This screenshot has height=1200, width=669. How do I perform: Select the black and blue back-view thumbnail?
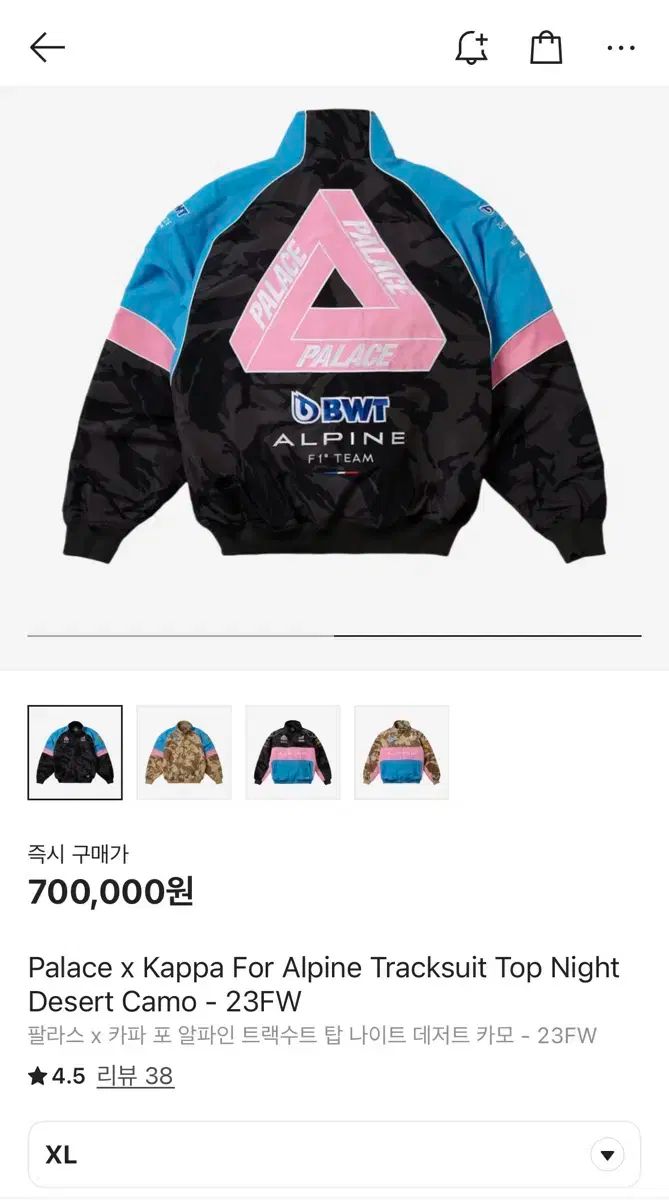(75, 752)
